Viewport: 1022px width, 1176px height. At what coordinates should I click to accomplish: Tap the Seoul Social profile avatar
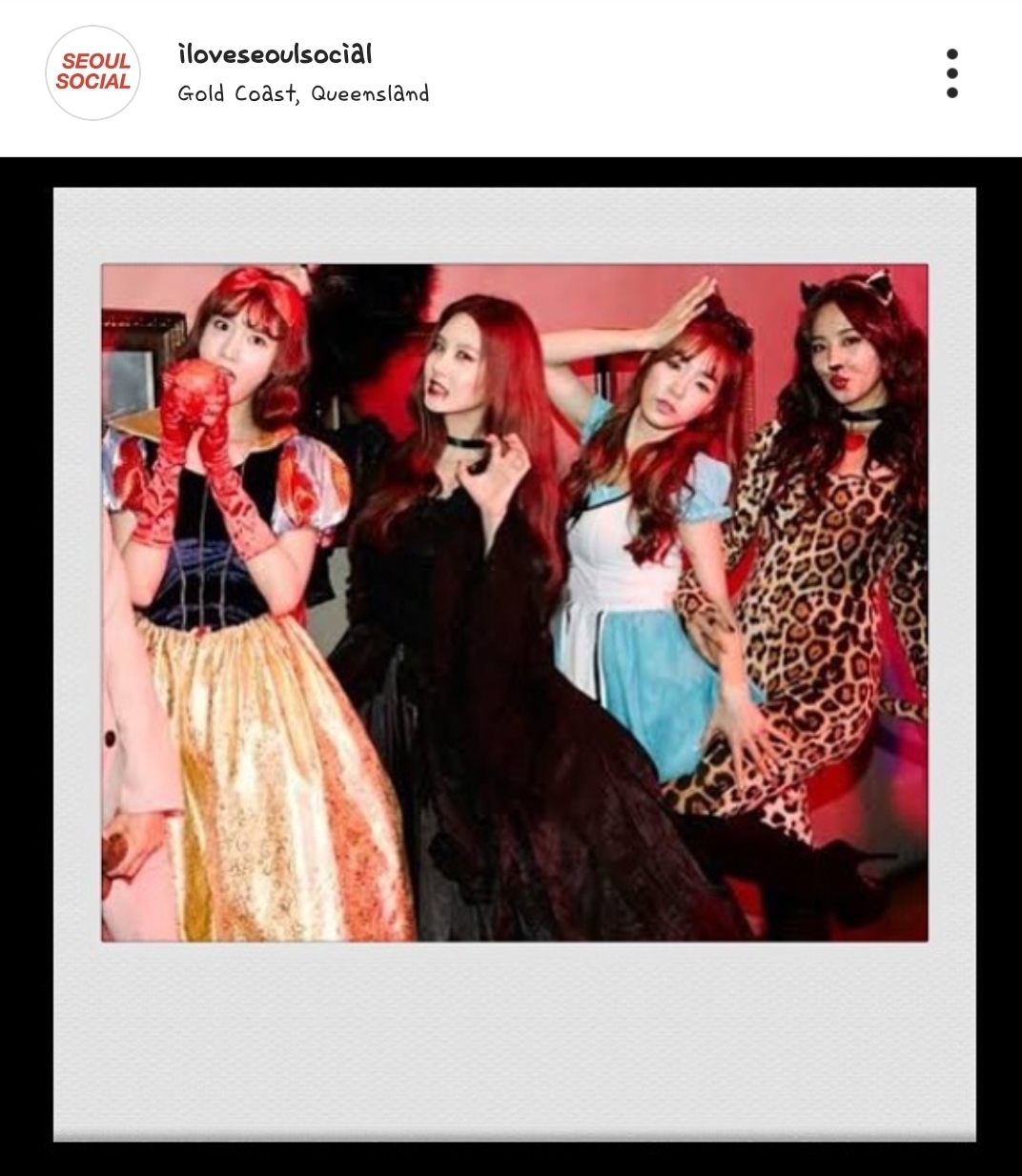tap(92, 73)
